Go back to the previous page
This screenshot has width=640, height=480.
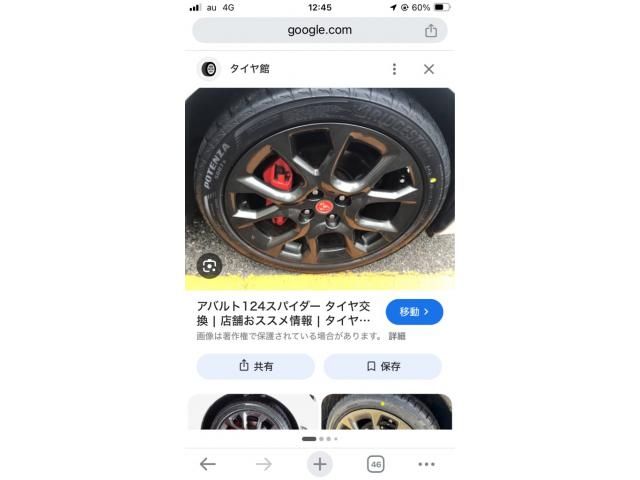point(207,464)
